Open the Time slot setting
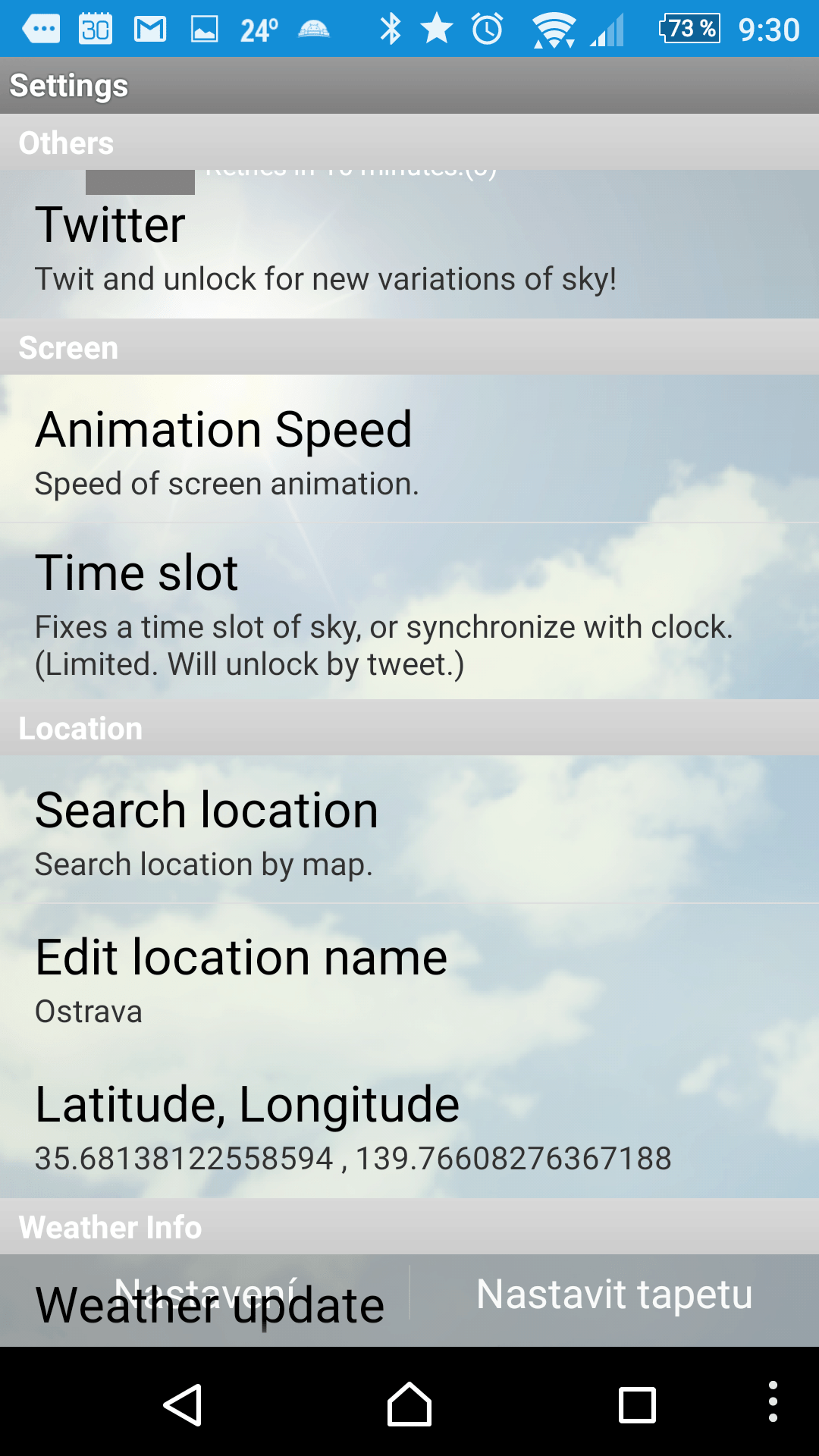 409,611
